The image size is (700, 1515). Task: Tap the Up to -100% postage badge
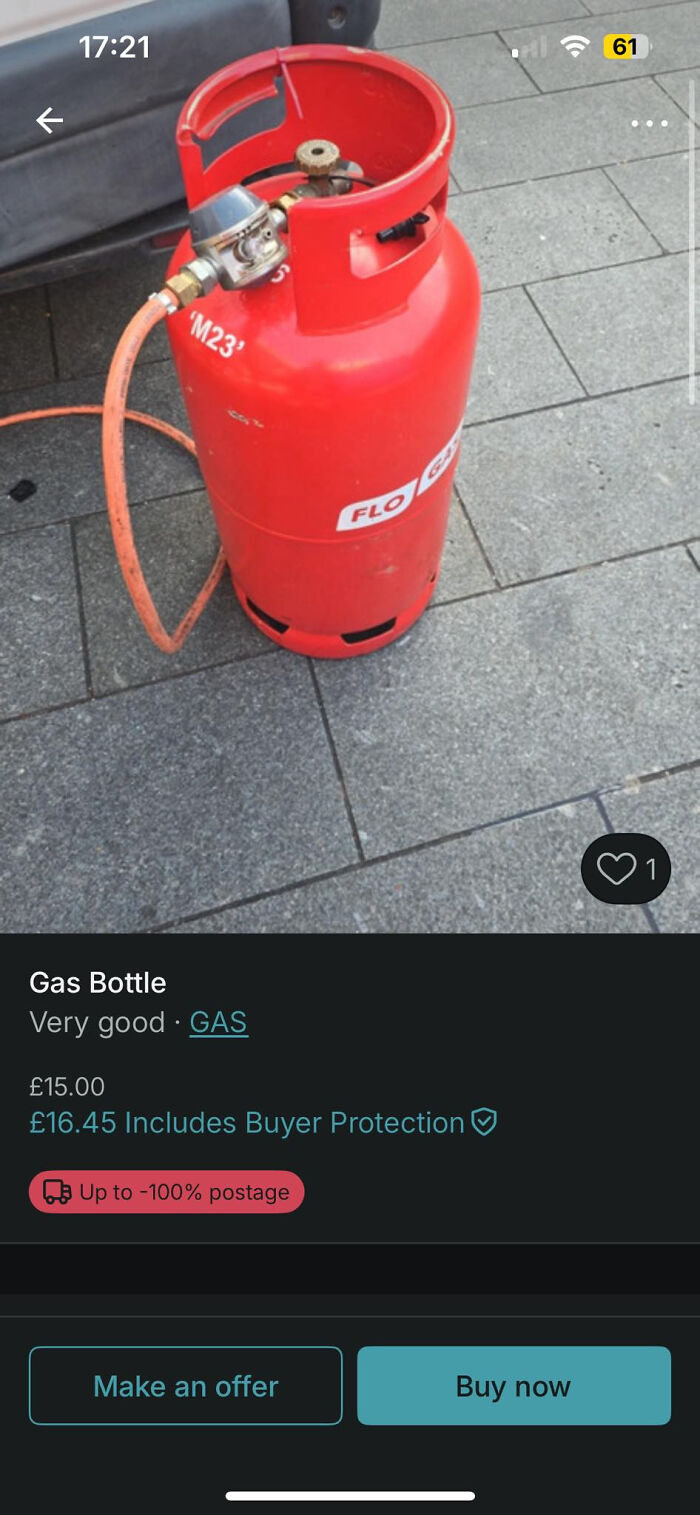[166, 1192]
